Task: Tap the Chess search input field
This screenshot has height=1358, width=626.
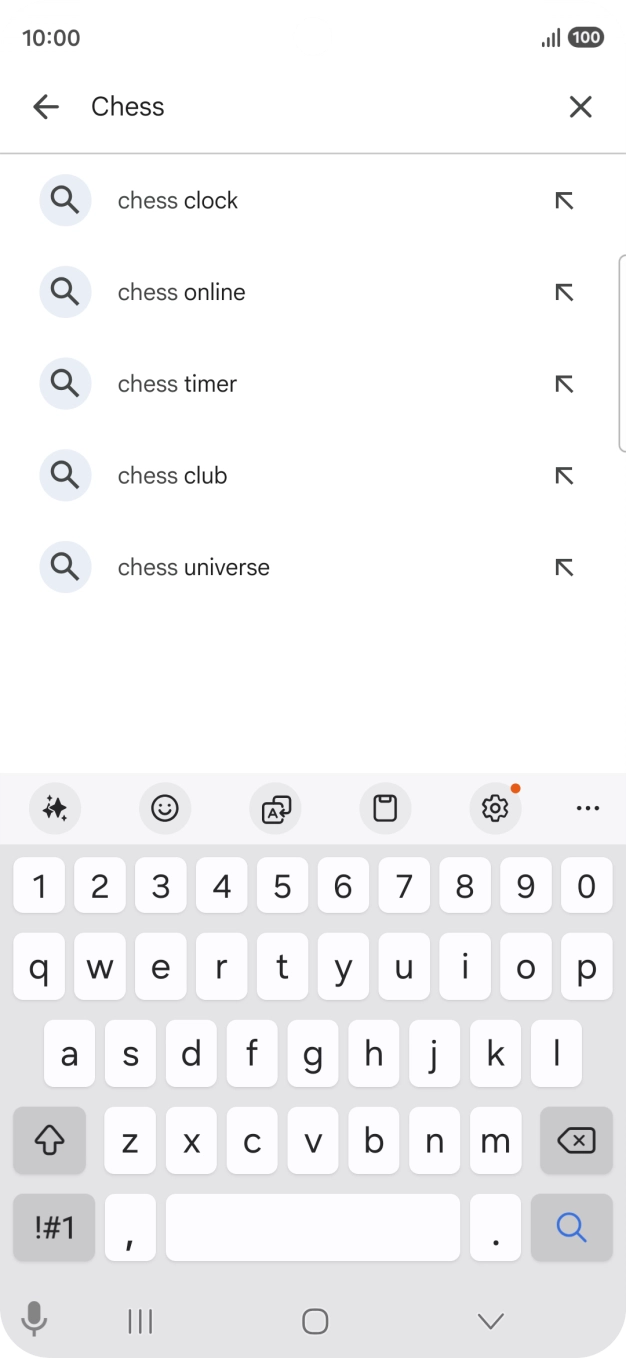Action: [300, 107]
